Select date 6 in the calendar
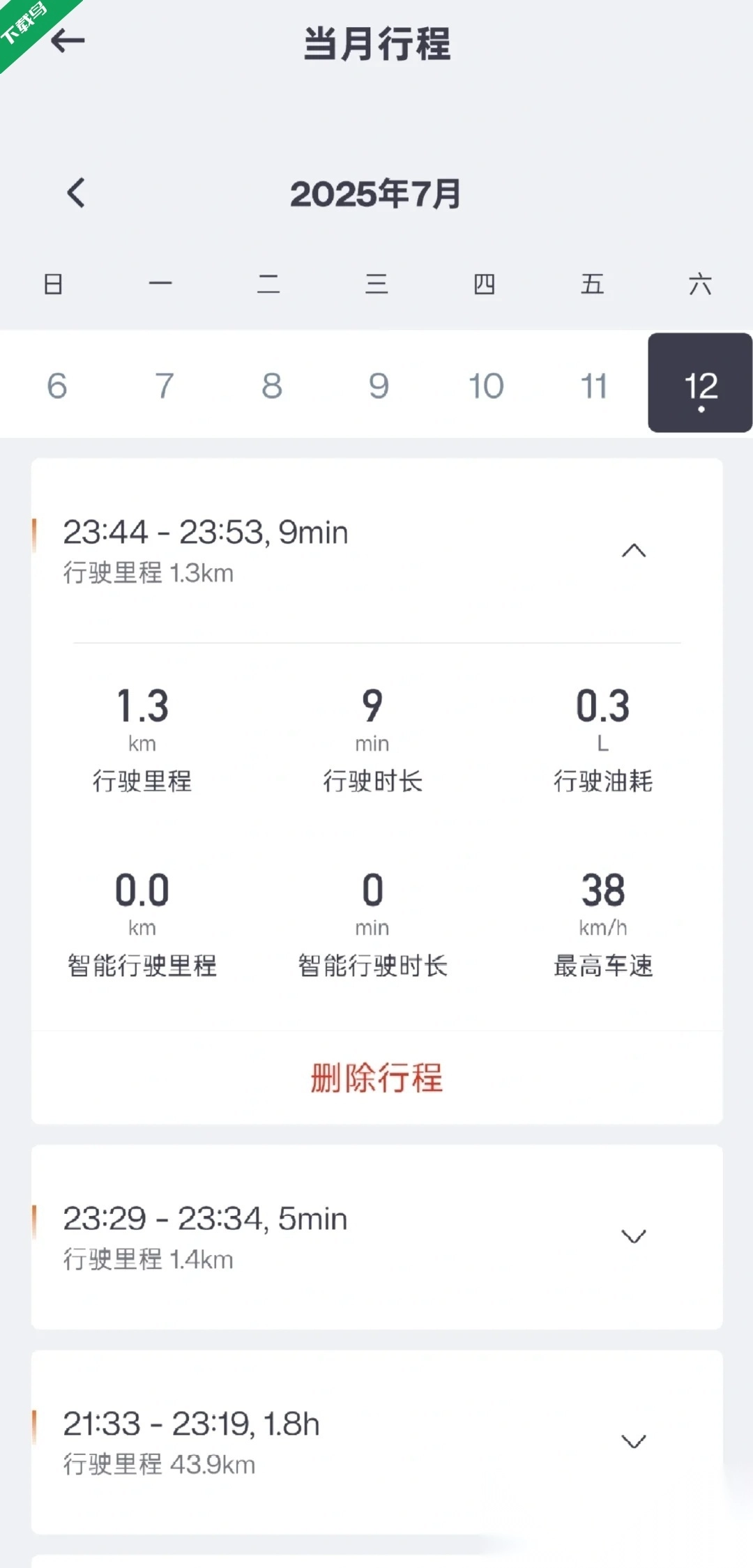Image resolution: width=753 pixels, height=1568 pixels. tap(56, 386)
